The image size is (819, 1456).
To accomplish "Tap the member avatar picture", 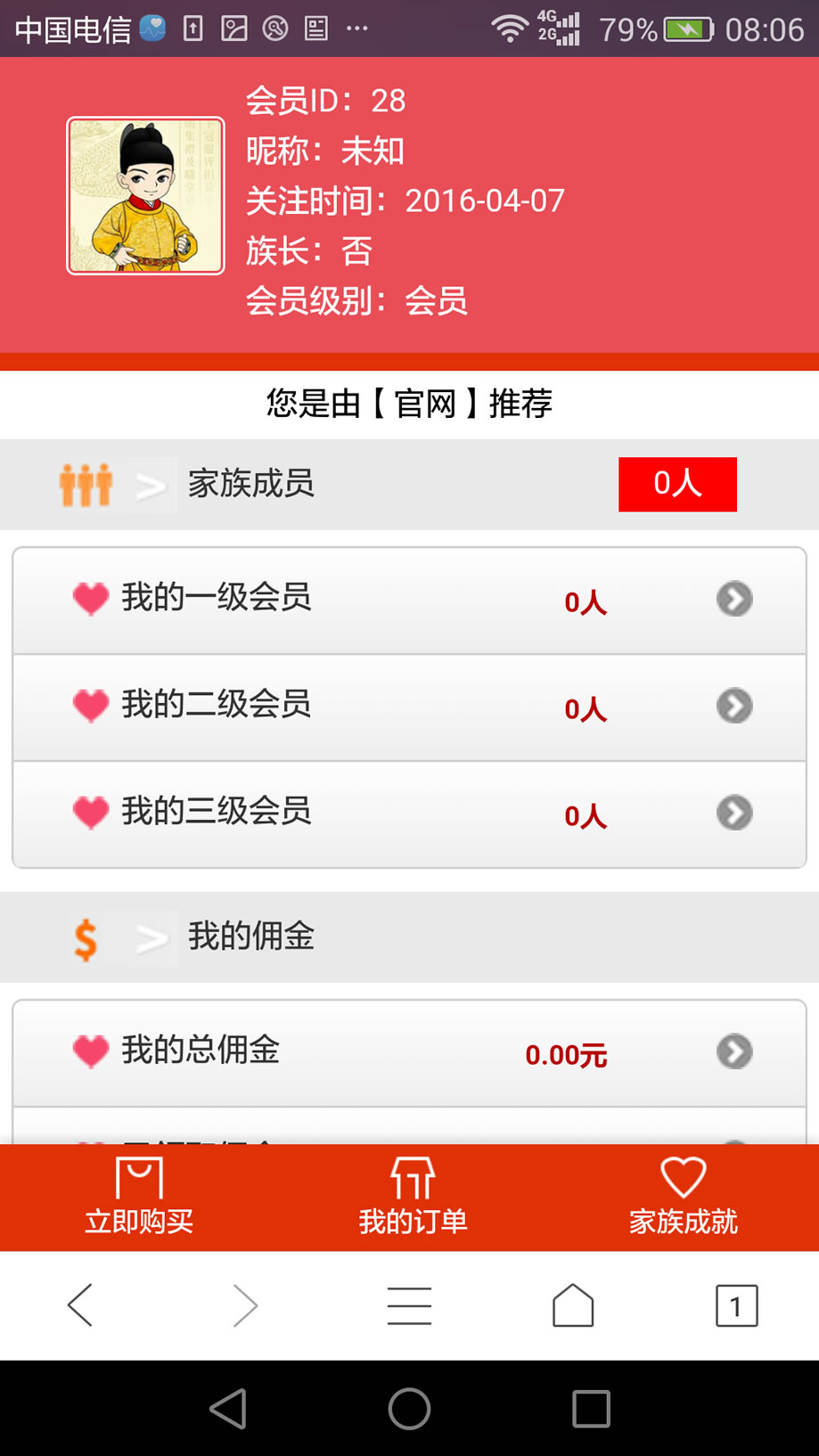I will [145, 196].
